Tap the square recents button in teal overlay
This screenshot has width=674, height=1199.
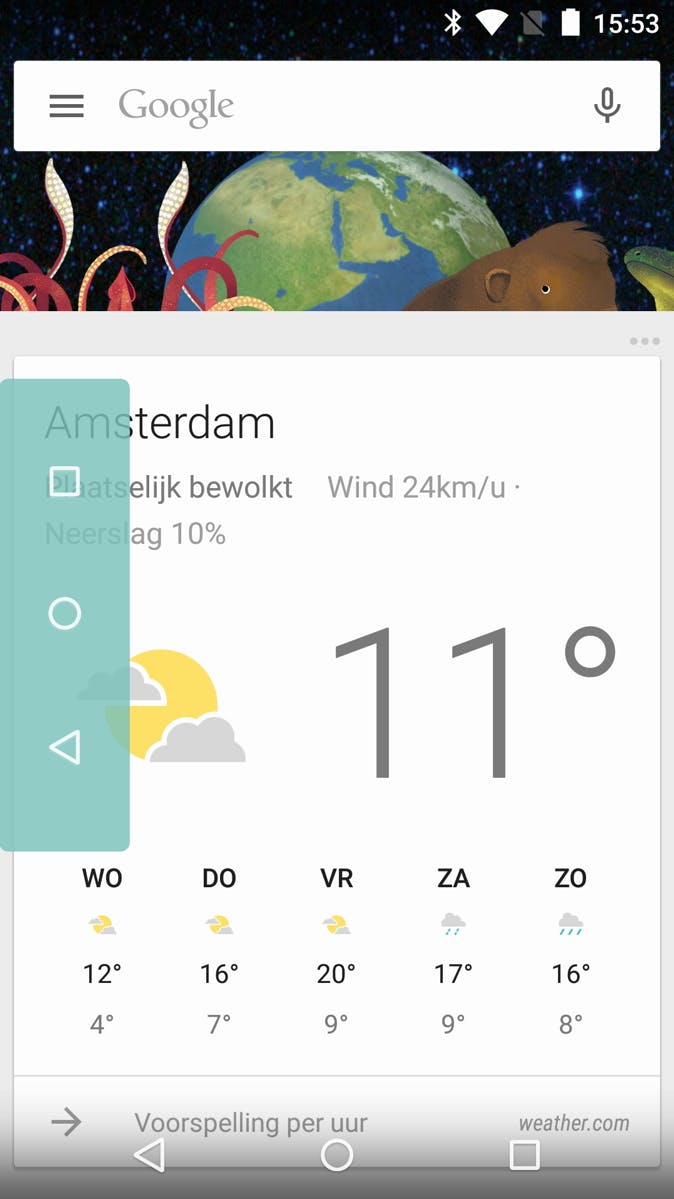(65, 481)
